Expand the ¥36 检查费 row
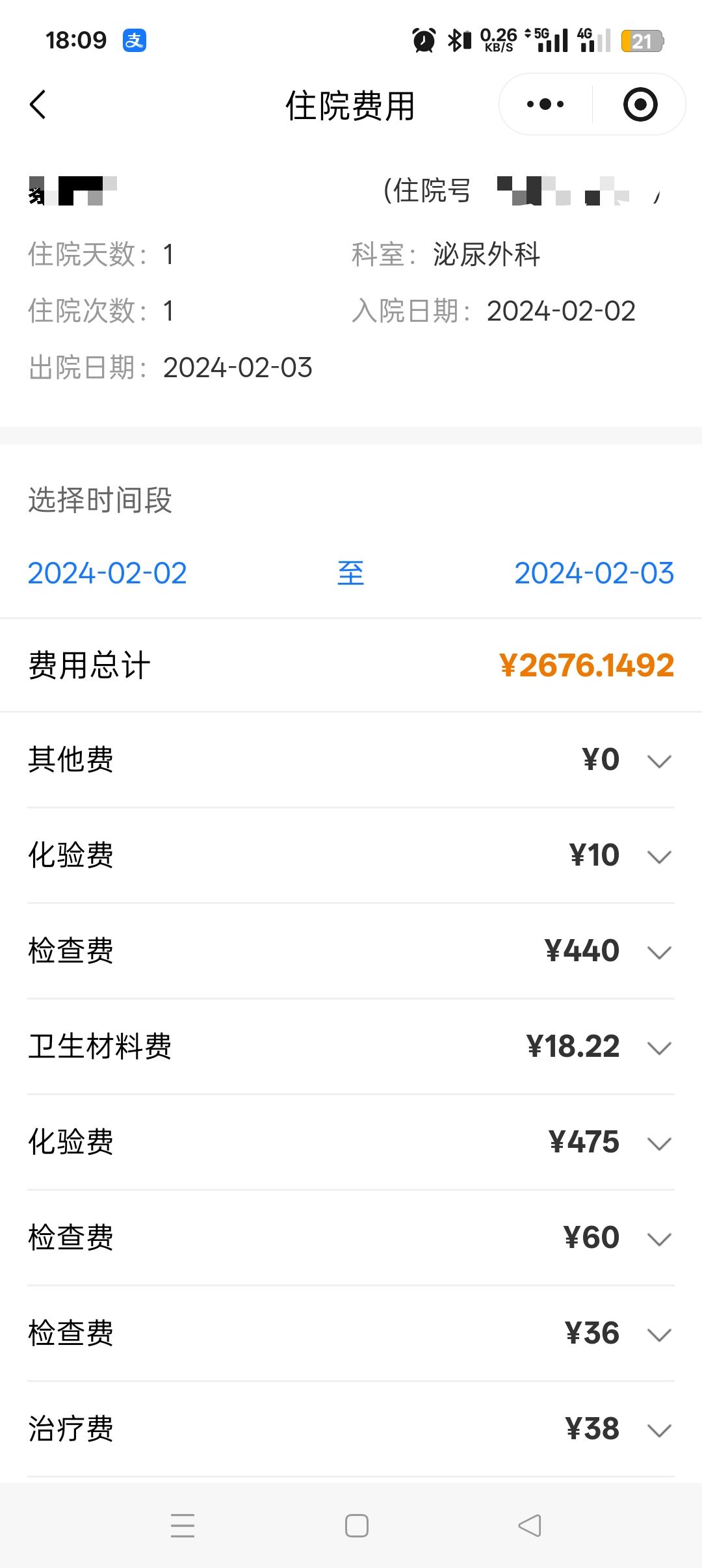The height and width of the screenshot is (1568, 702). pos(661,1333)
